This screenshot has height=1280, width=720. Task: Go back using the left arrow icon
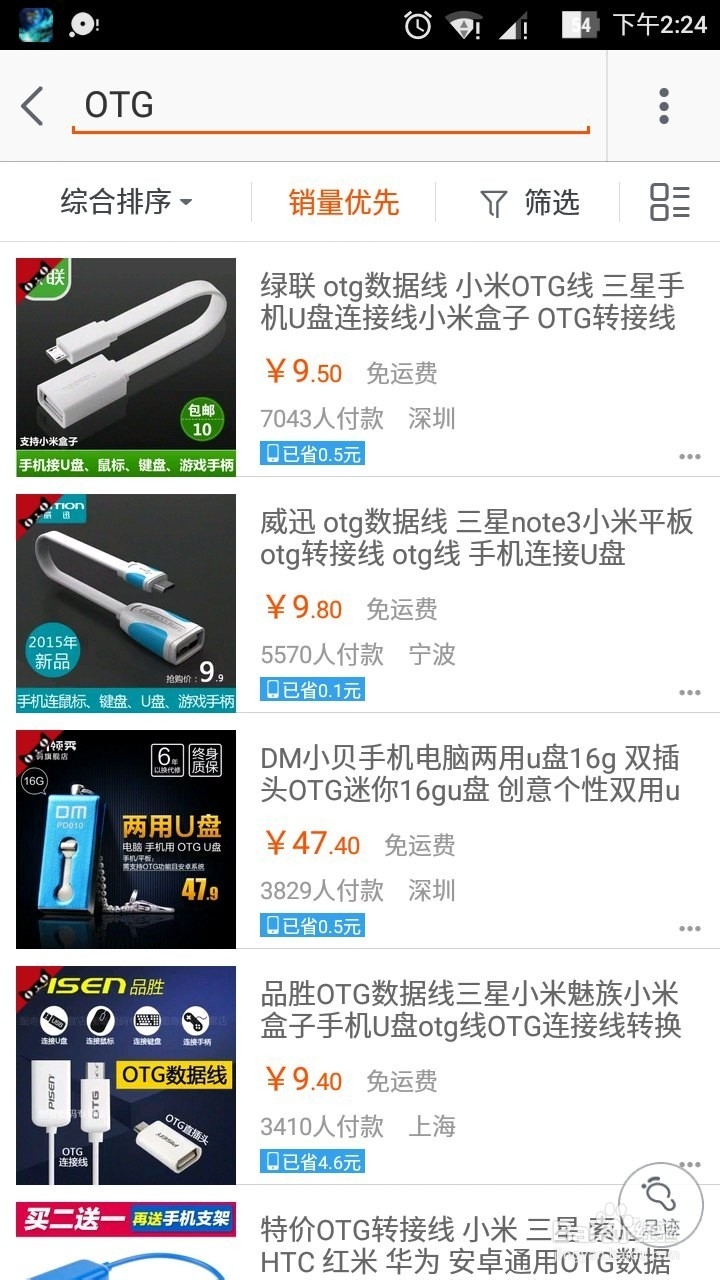point(32,104)
